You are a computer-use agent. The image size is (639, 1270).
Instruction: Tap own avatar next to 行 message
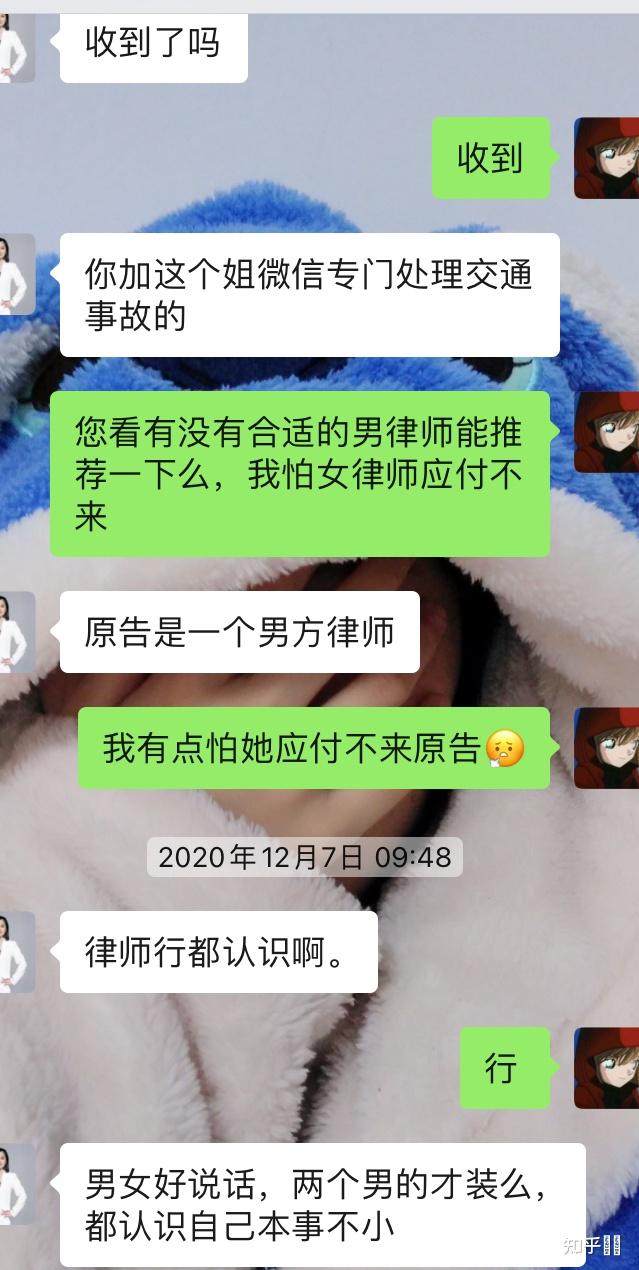tap(606, 1068)
